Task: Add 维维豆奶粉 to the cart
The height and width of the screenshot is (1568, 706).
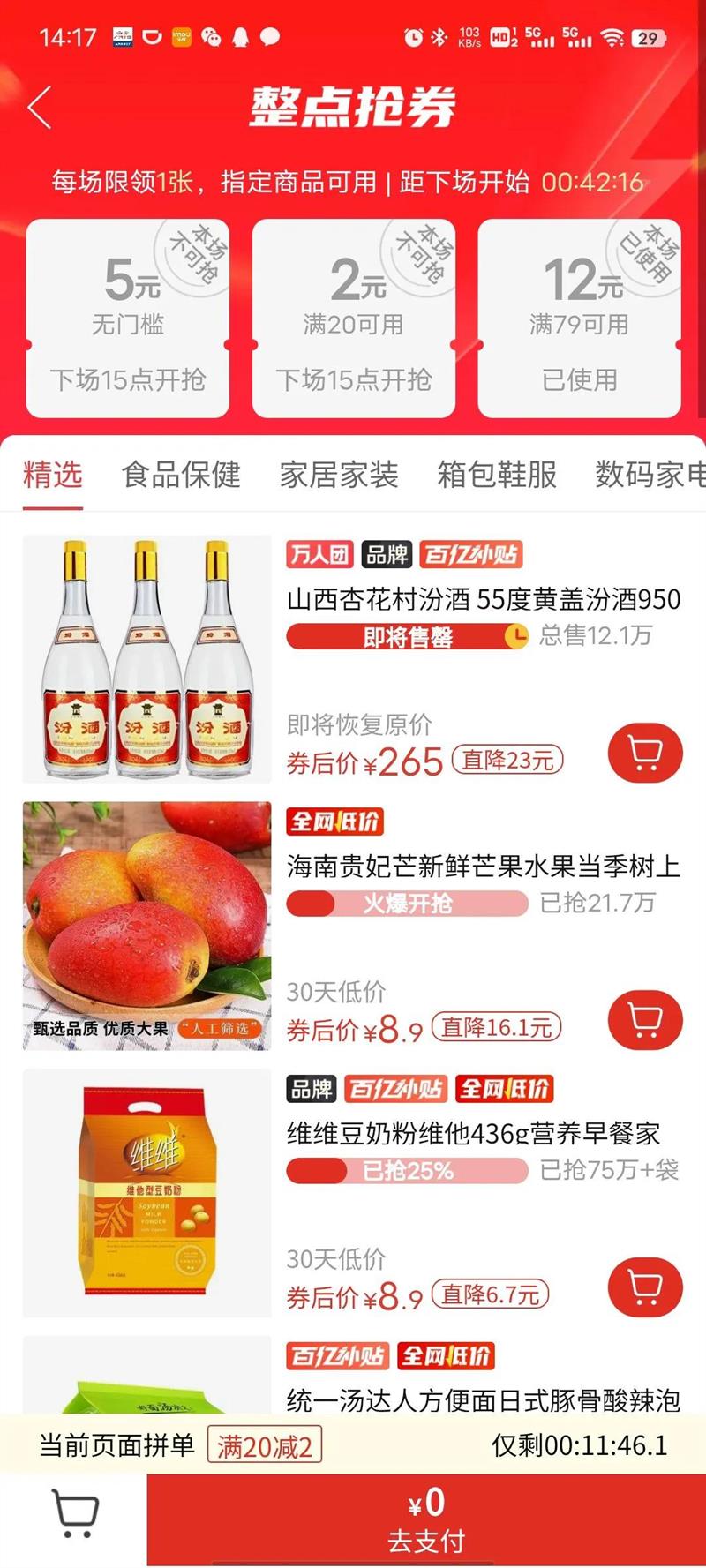Action: pyautogui.click(x=645, y=1287)
